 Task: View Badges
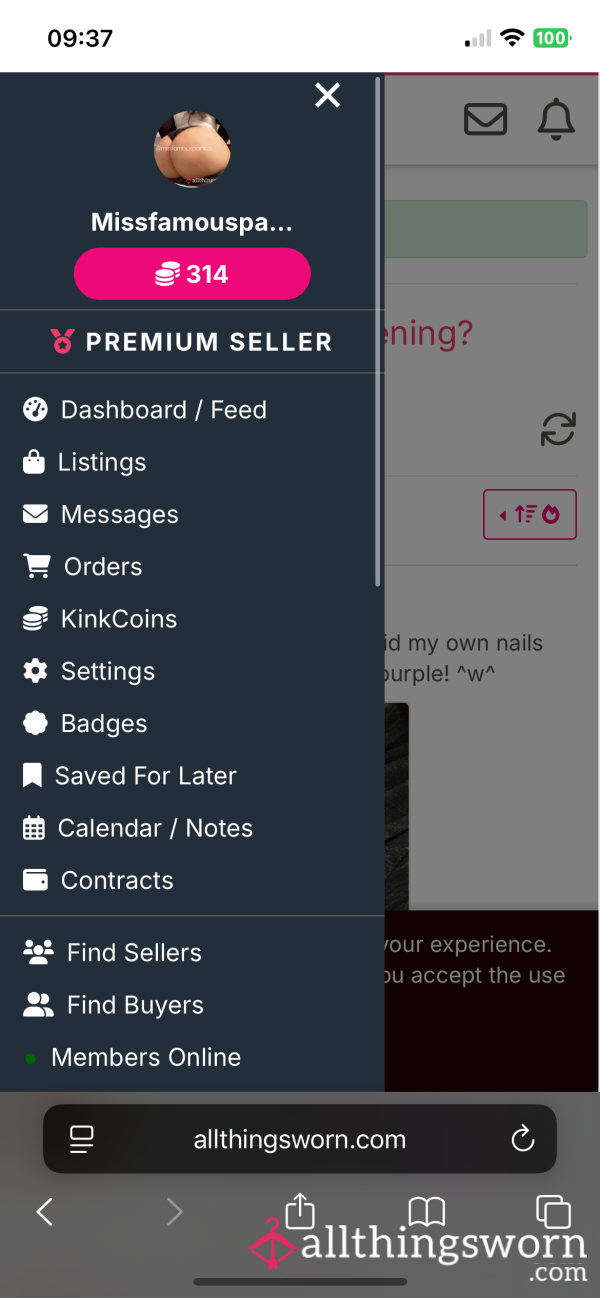85,723
